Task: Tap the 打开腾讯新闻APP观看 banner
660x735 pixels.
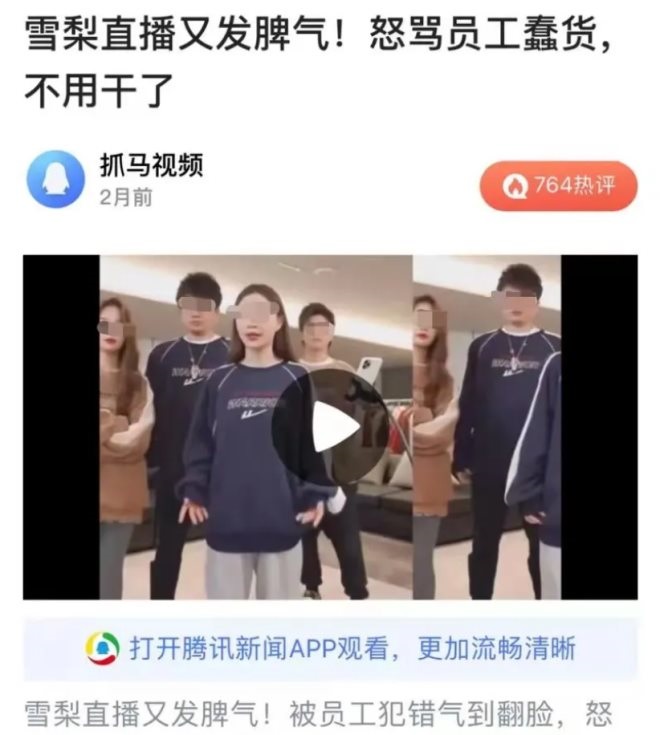Action: click(330, 647)
